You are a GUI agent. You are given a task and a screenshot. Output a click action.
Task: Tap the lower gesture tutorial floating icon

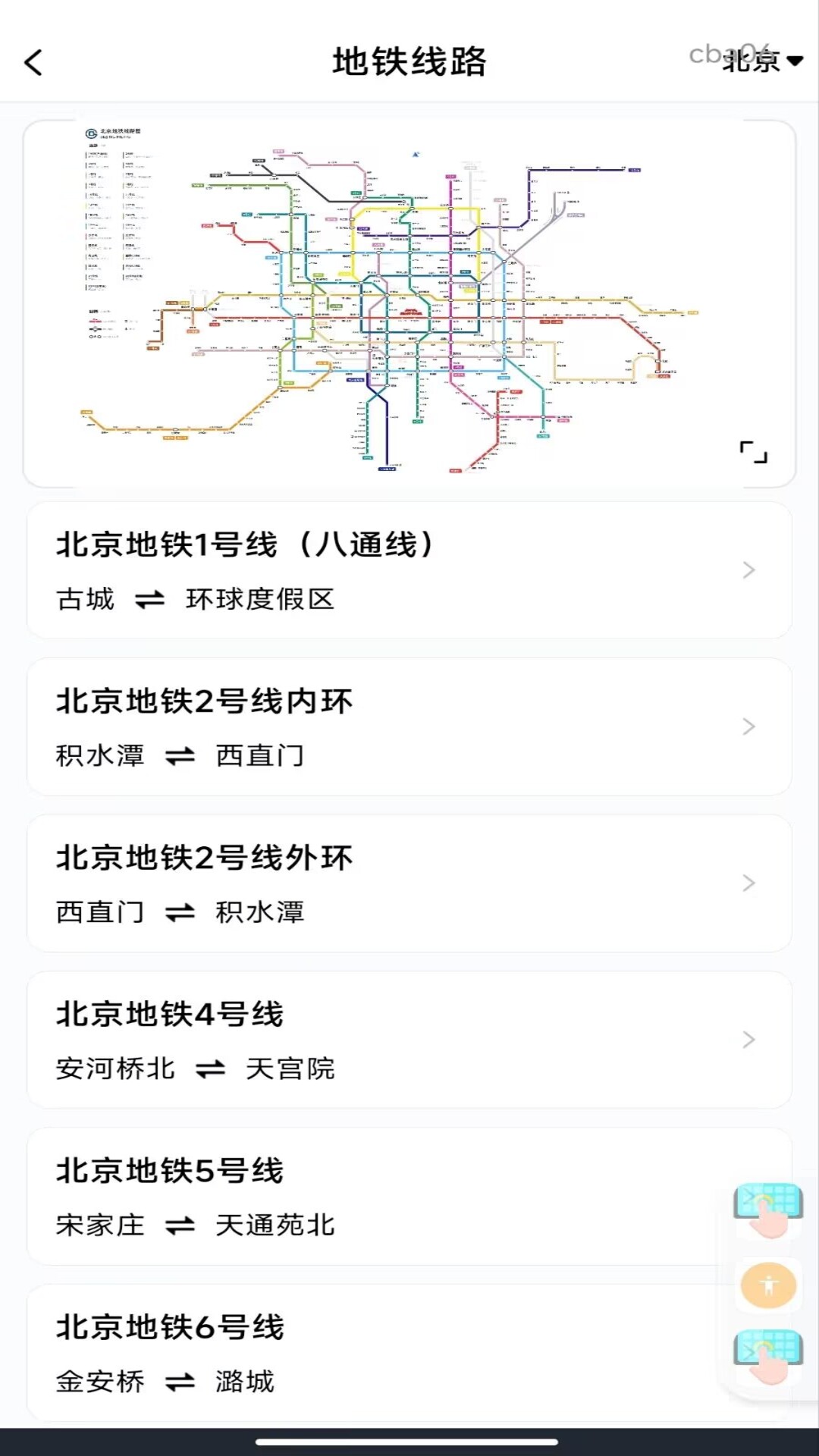[768, 1357]
